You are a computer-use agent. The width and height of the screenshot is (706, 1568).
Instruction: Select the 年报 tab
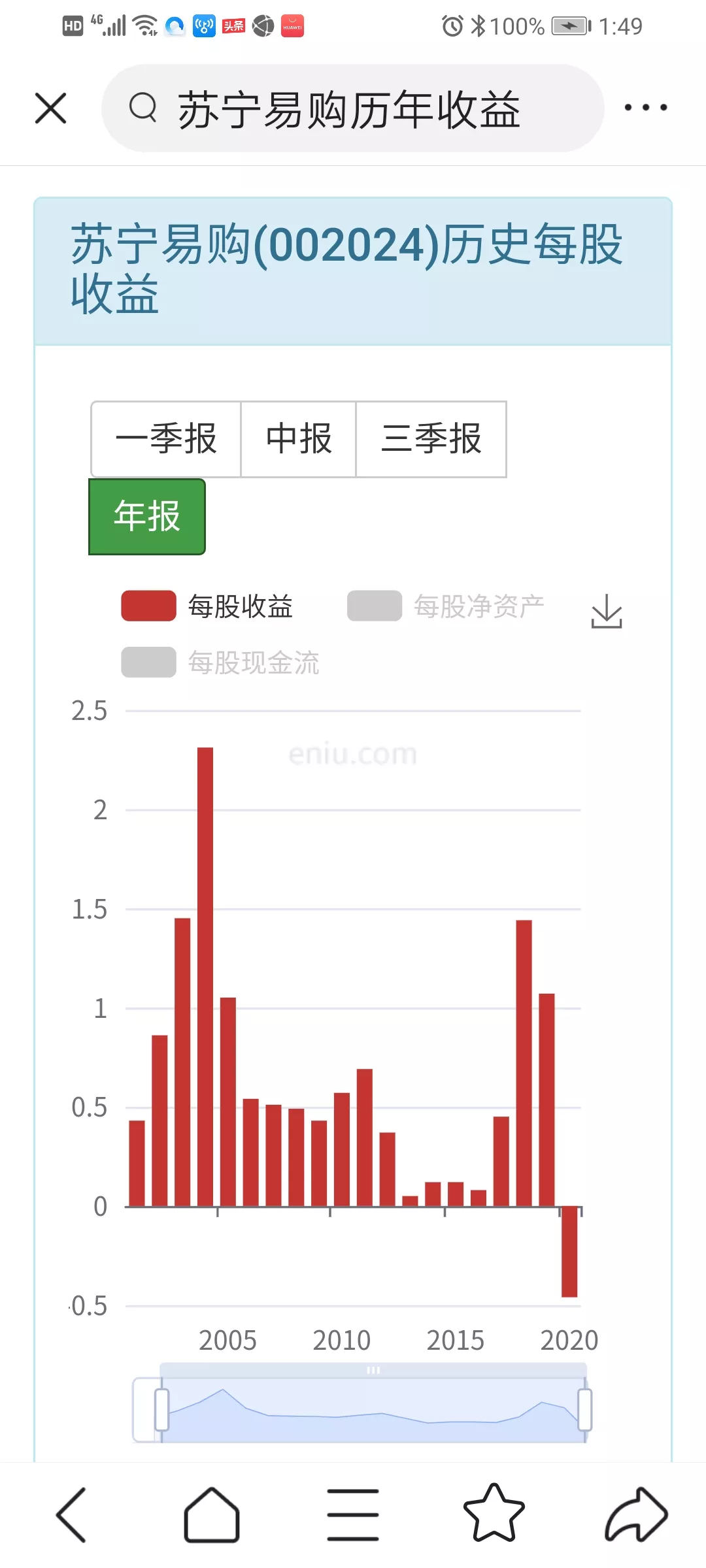tap(147, 517)
